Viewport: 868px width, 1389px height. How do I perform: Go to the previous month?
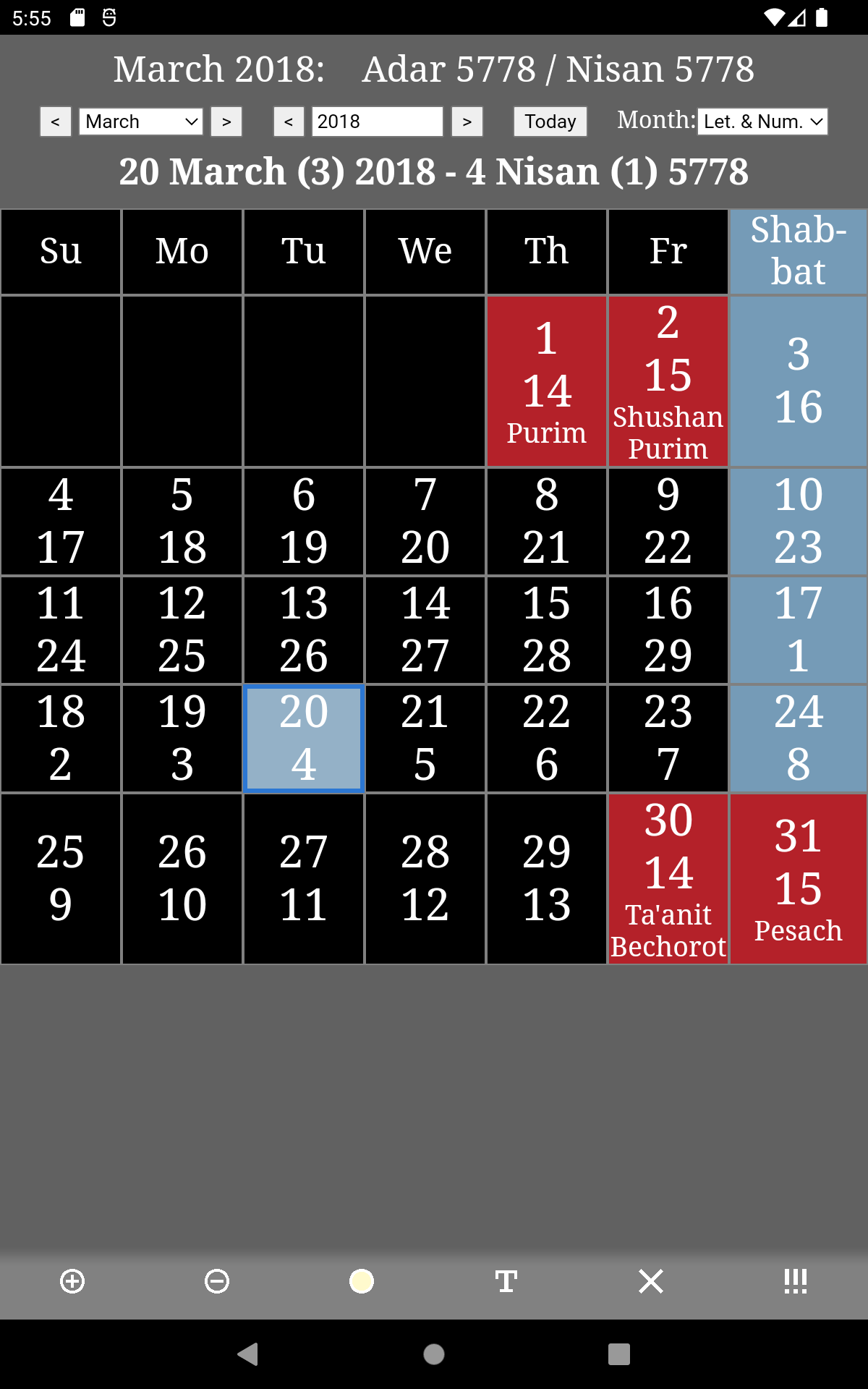pos(55,122)
